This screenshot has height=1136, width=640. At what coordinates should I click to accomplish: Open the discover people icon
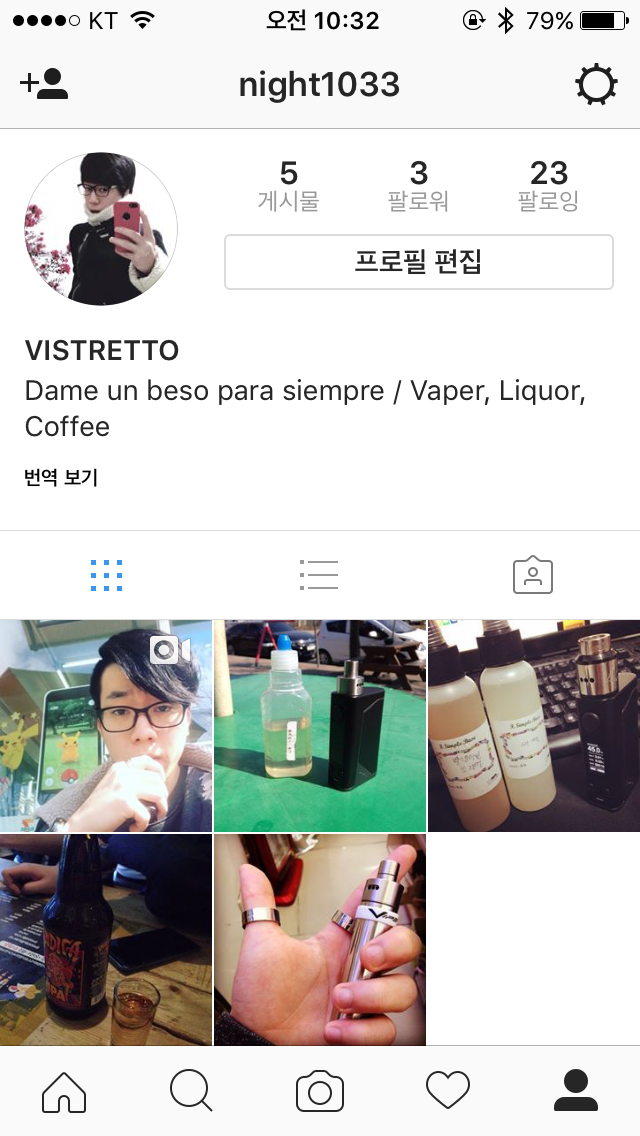pos(44,85)
